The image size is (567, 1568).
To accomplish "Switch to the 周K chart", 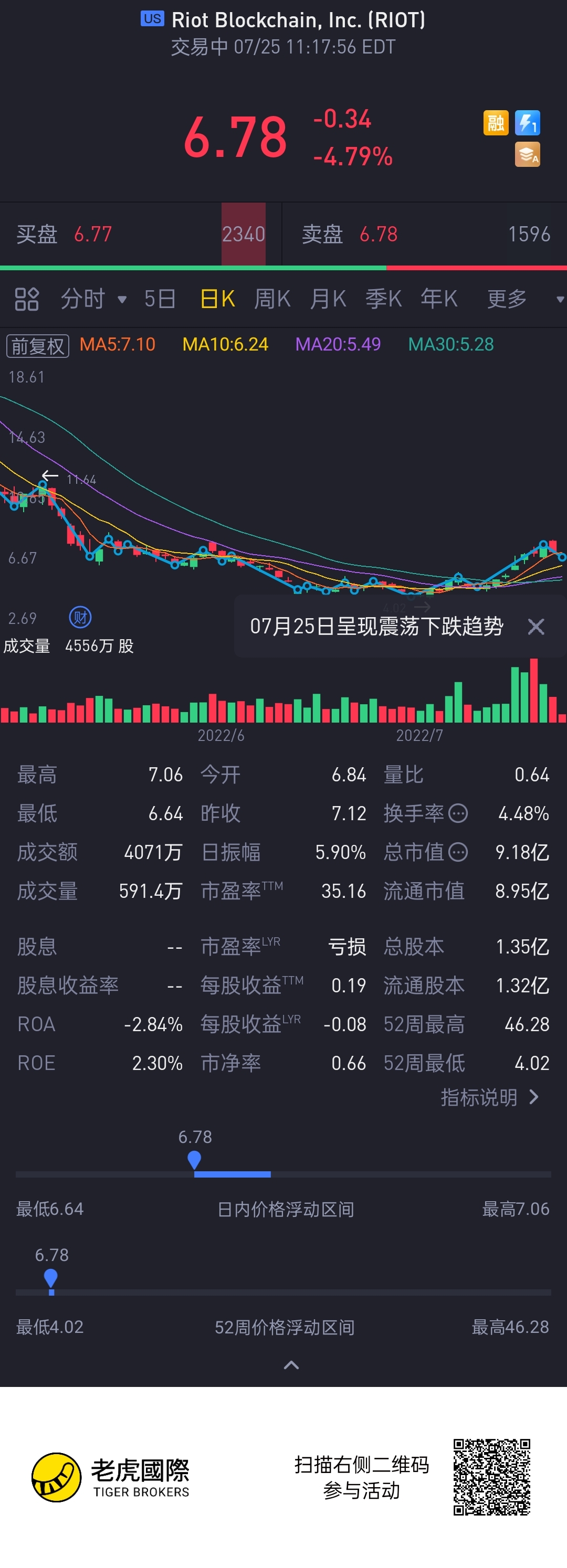I will click(272, 299).
